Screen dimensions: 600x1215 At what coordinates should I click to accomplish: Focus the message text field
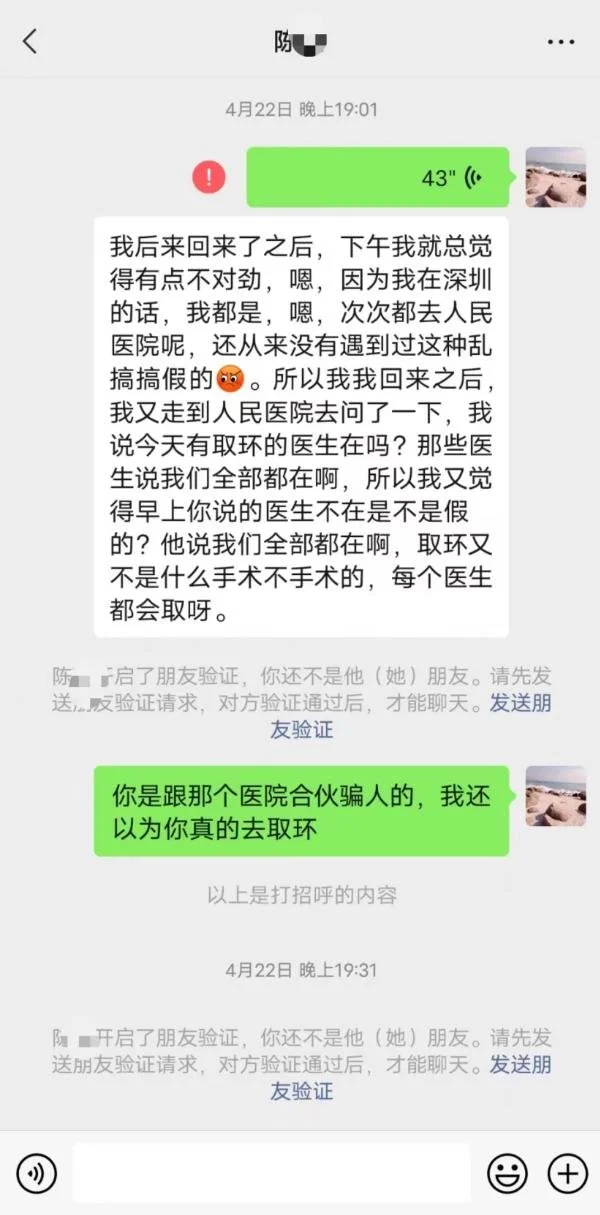(271, 1173)
